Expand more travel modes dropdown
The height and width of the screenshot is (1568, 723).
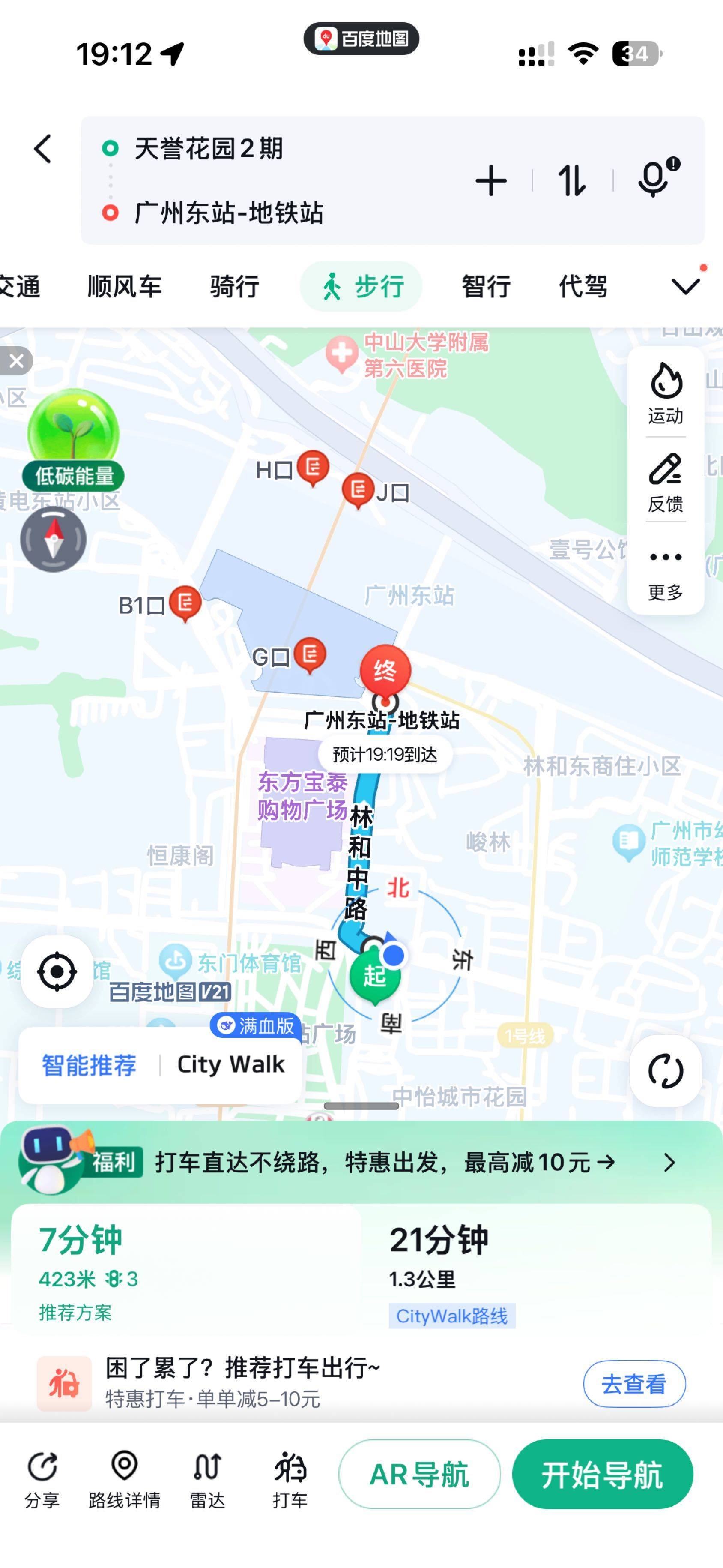pyautogui.click(x=685, y=286)
